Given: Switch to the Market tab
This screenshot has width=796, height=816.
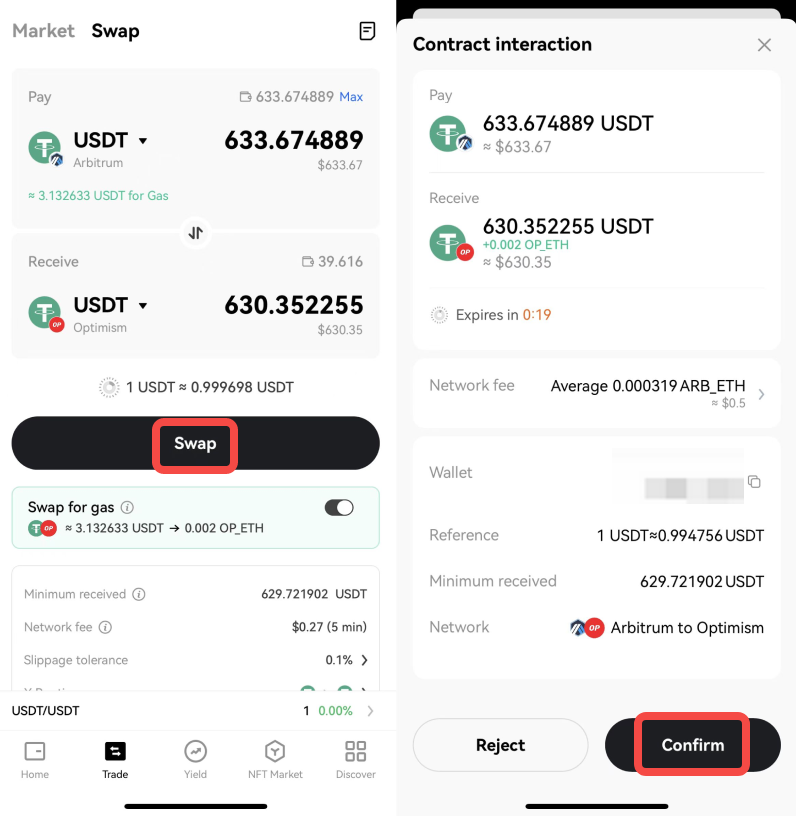Looking at the screenshot, I should [x=43, y=31].
